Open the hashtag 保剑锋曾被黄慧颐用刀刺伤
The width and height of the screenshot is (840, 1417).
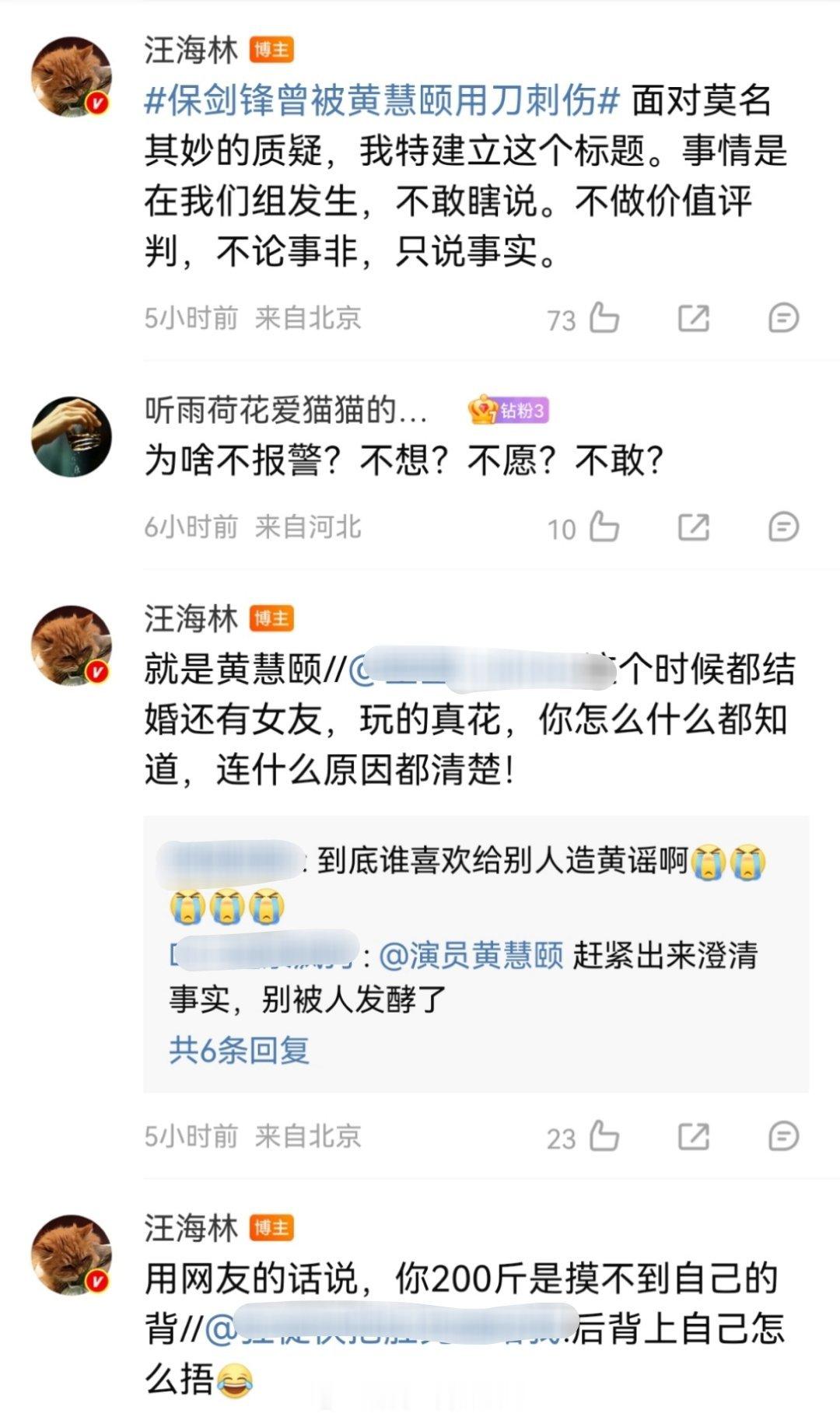377,102
